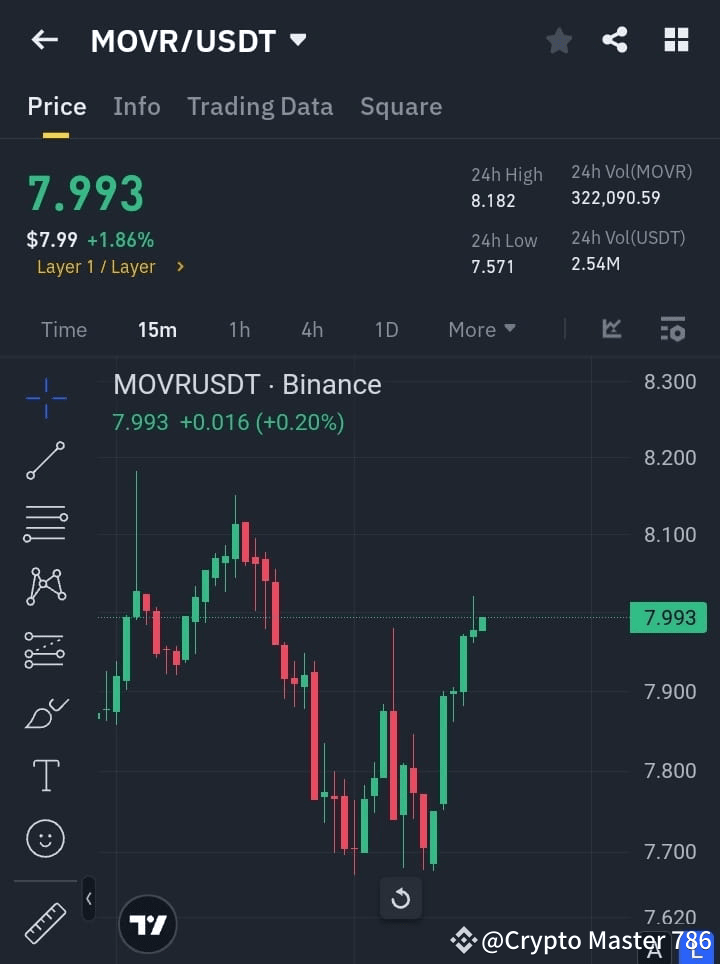Select the horizontal lines drawing tool
The image size is (720, 964).
pyautogui.click(x=45, y=524)
